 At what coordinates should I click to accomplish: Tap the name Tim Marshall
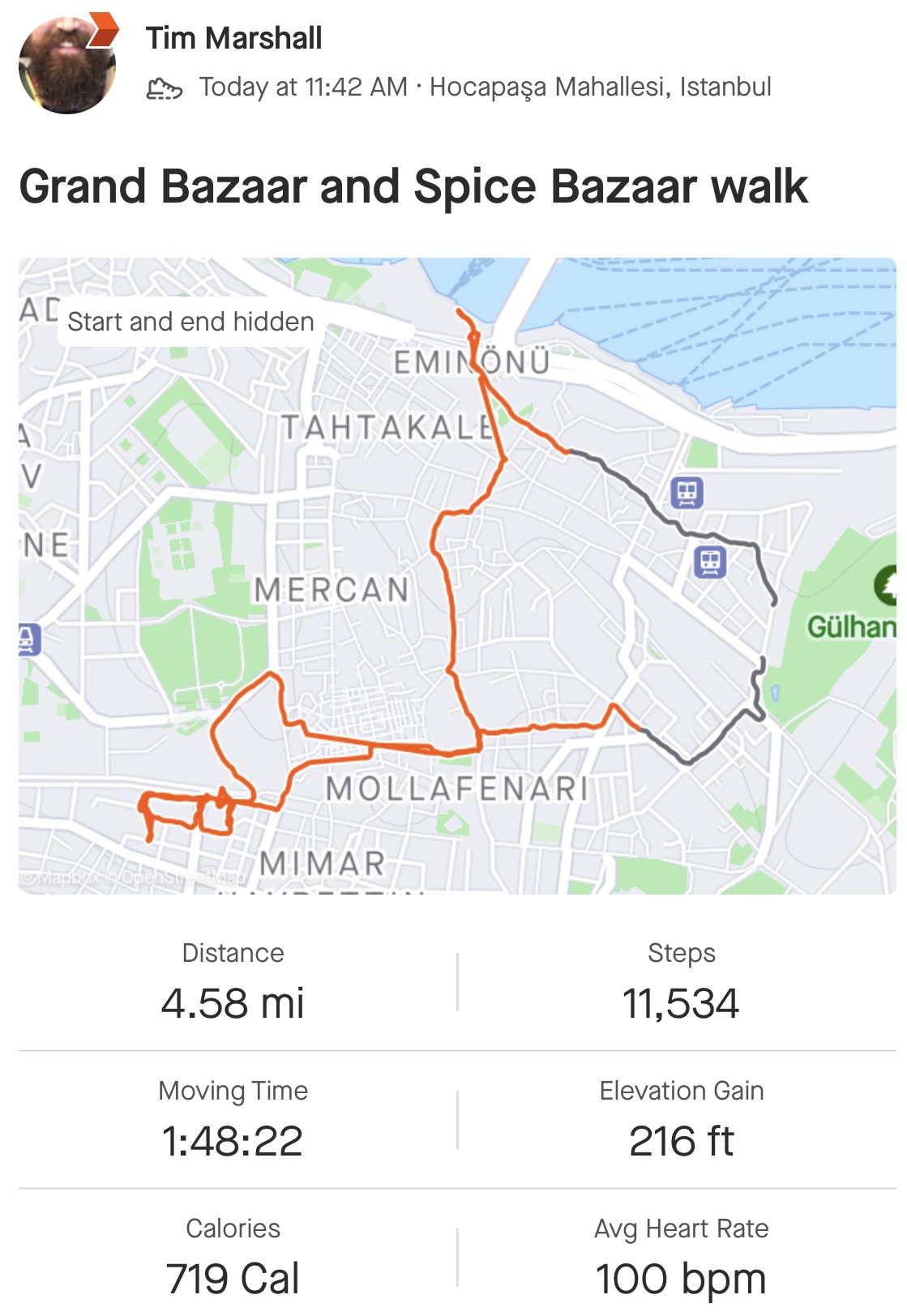click(x=233, y=38)
